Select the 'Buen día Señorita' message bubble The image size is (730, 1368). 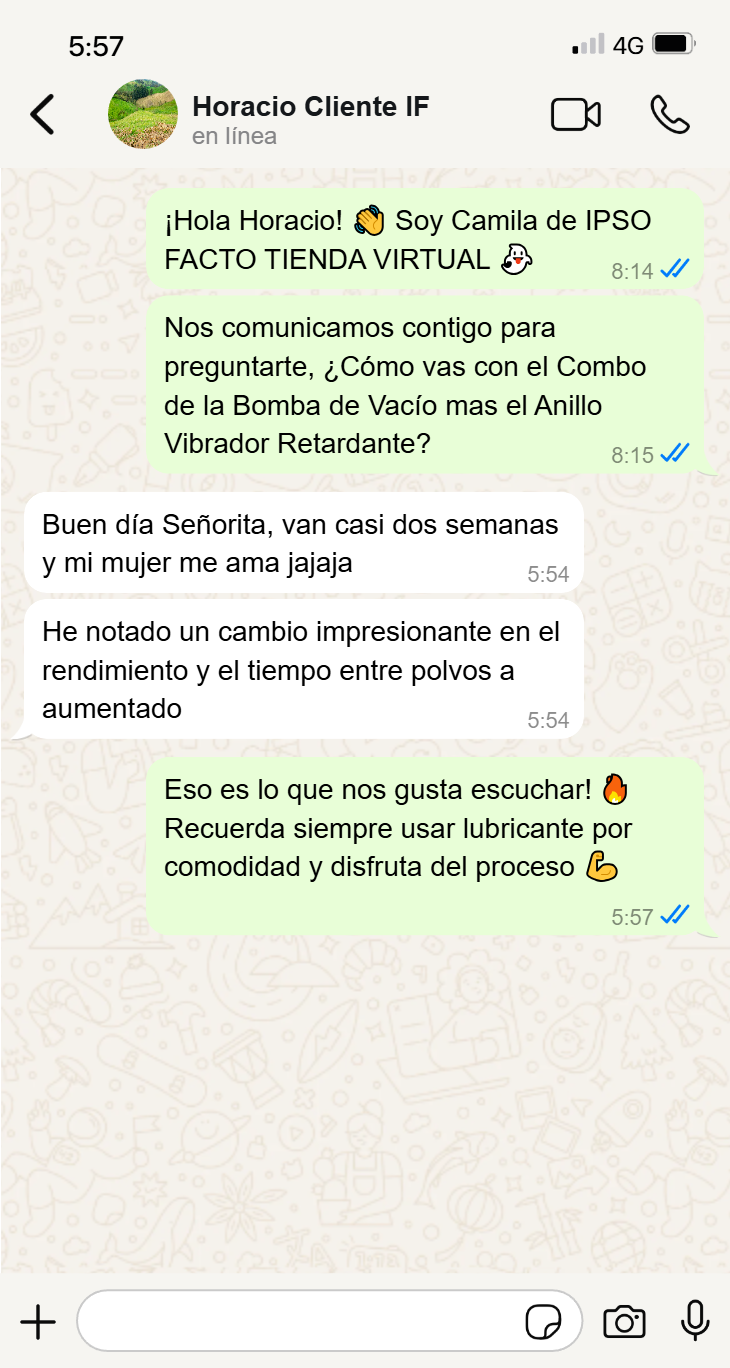tap(300, 542)
